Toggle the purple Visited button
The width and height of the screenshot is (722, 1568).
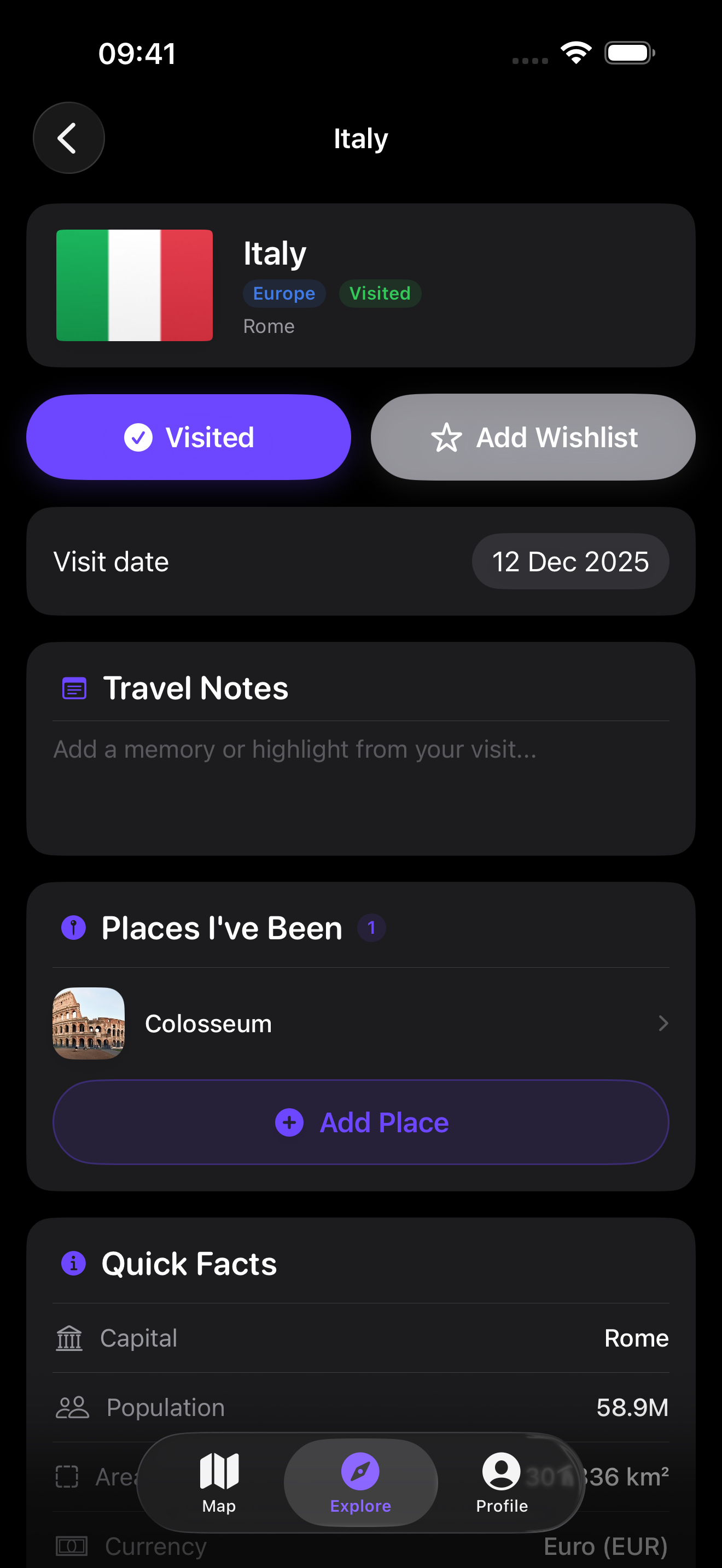click(x=189, y=437)
